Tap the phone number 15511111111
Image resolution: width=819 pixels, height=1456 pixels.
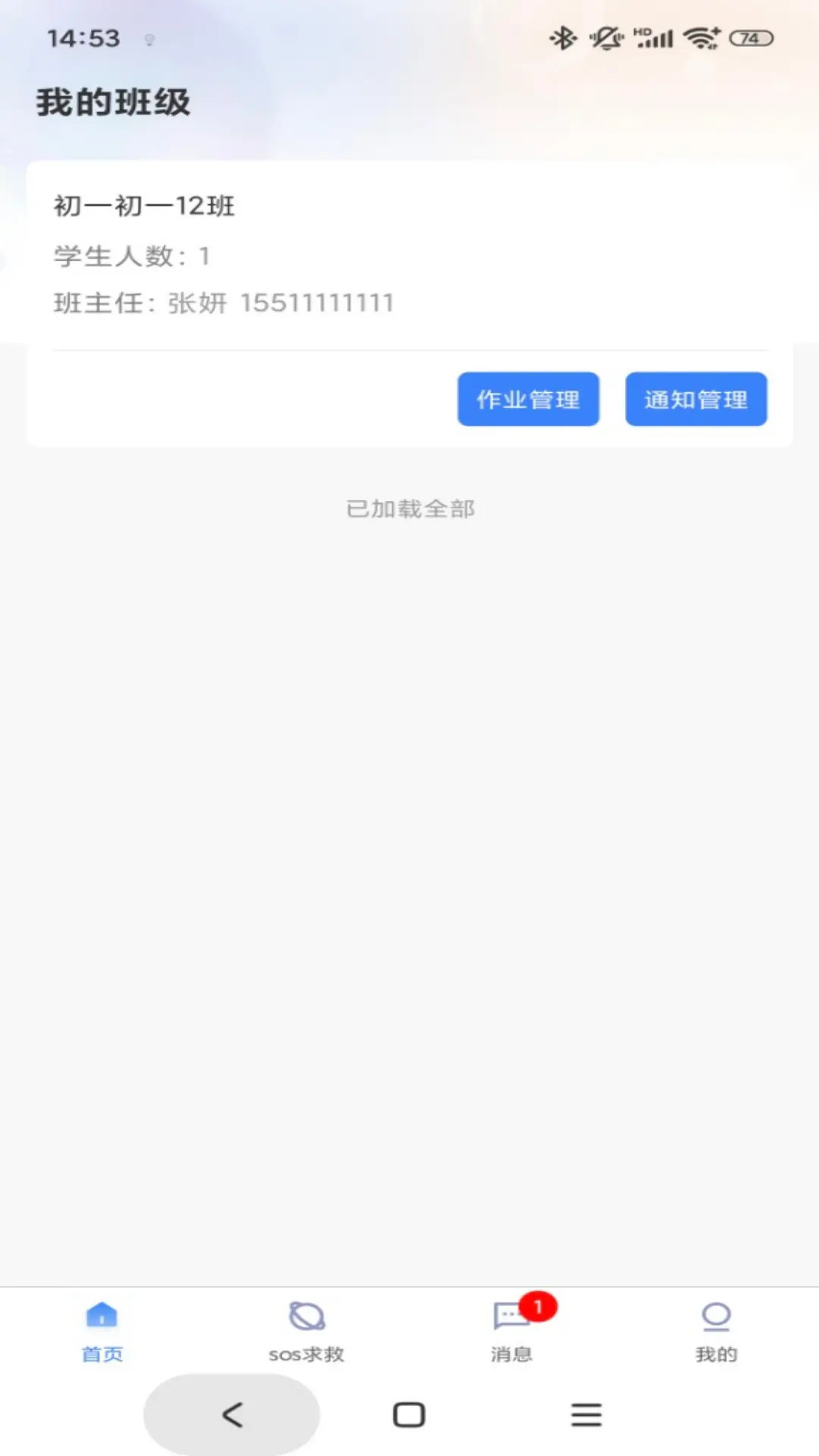coord(317,302)
